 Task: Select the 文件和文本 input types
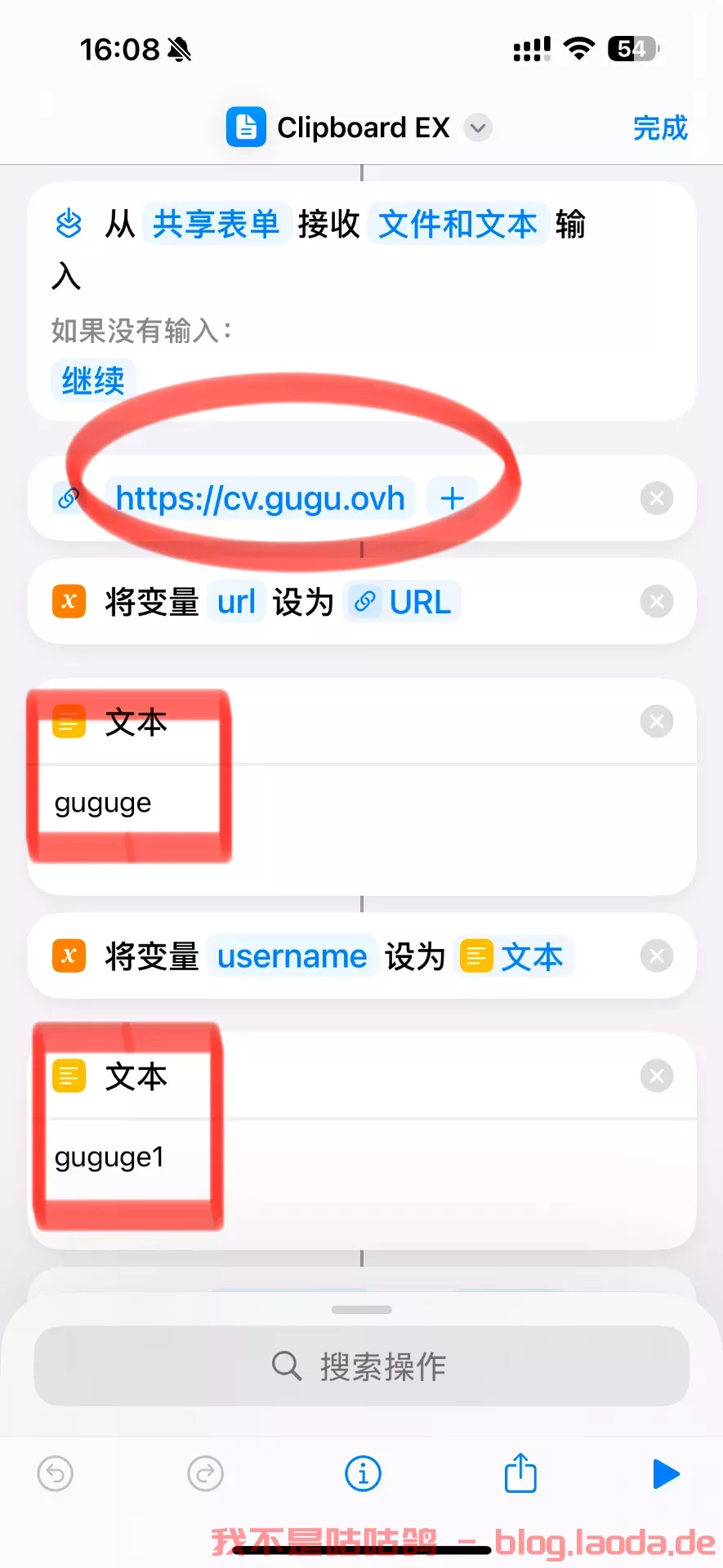pyautogui.click(x=457, y=224)
